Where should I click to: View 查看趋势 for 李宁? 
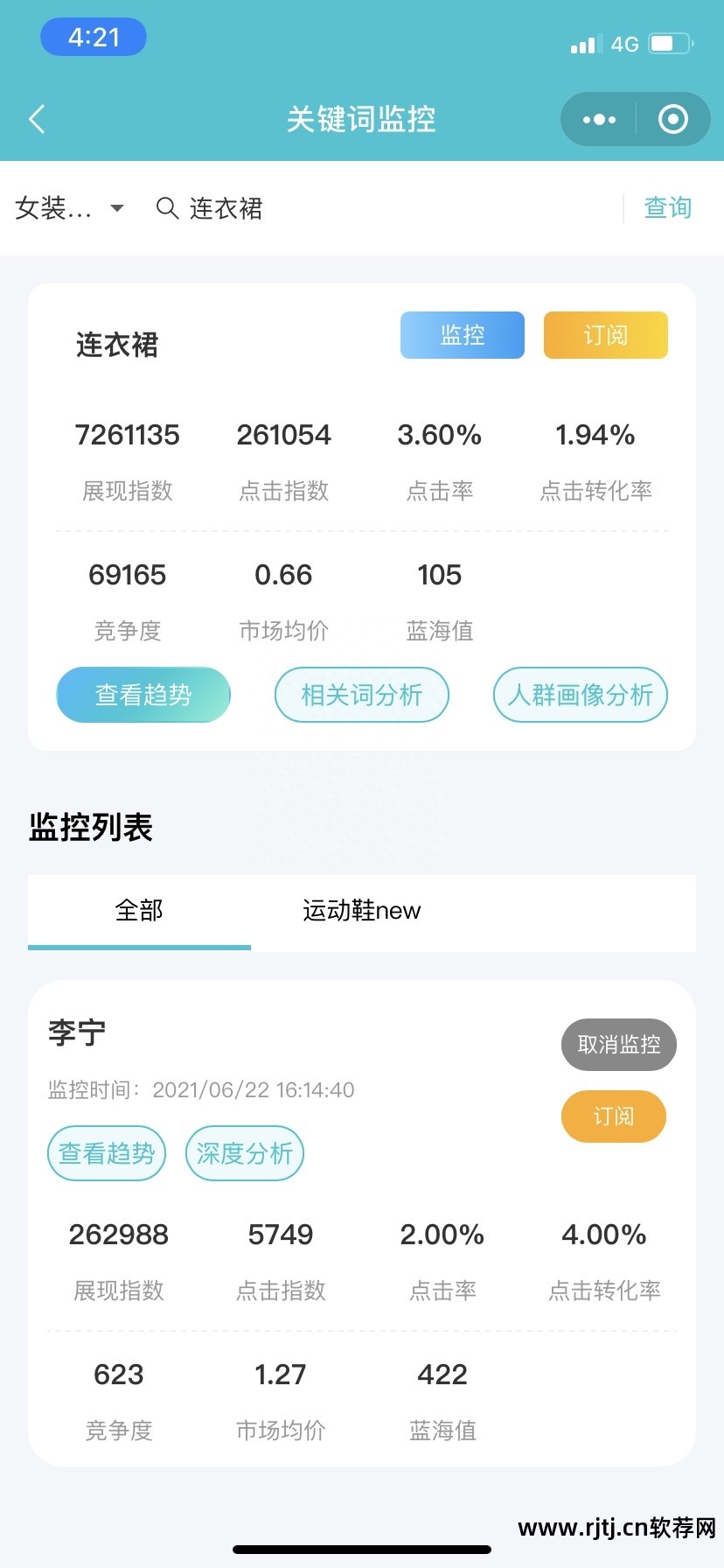[x=107, y=1153]
